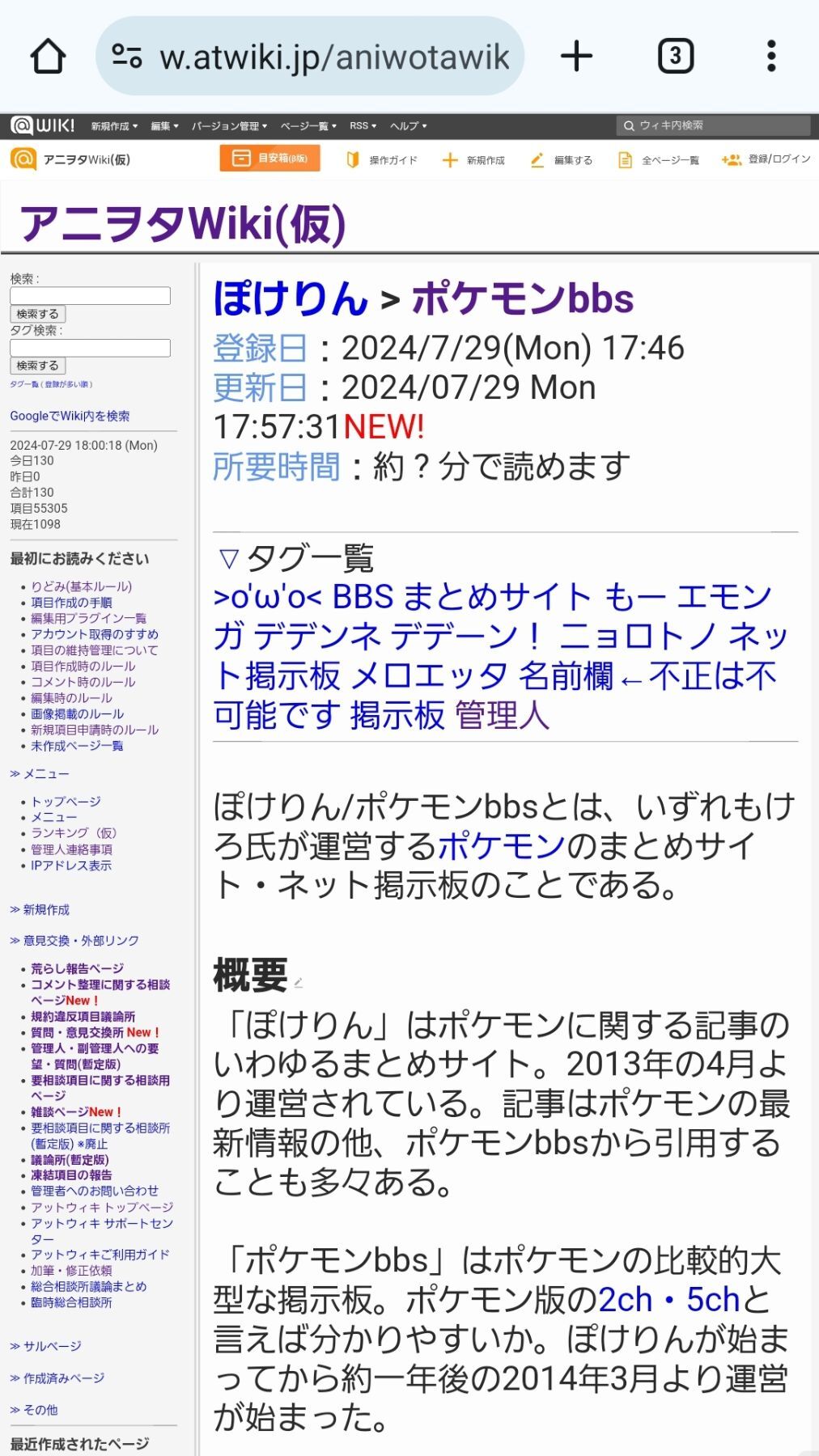The image size is (819, 1456).
Task: Expand the 新規作成 dropdown in top bar
Action: pos(114,126)
